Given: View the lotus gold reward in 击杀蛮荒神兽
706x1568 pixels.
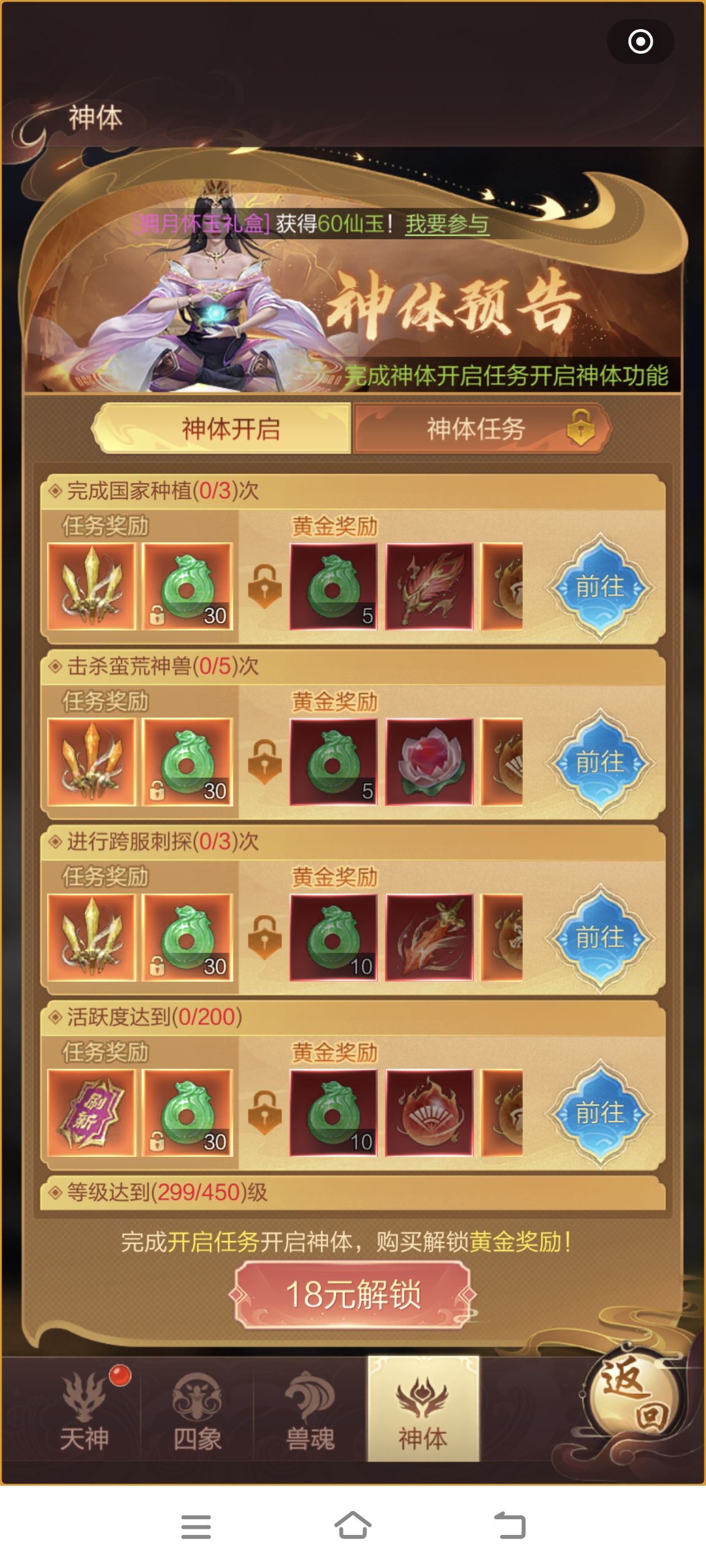Looking at the screenshot, I should (429, 762).
